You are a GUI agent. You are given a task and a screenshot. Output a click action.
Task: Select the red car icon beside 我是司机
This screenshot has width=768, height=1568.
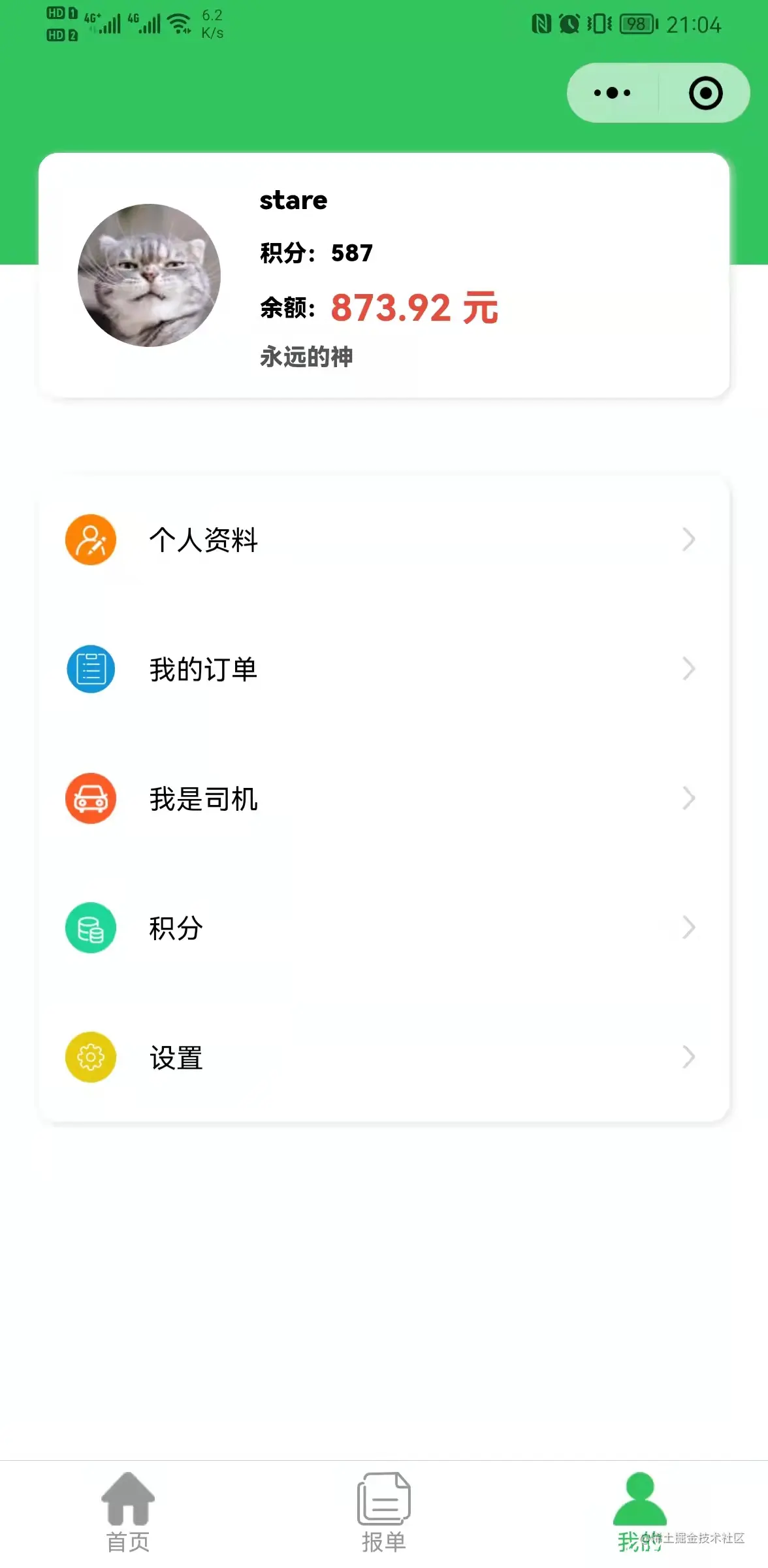tap(90, 798)
